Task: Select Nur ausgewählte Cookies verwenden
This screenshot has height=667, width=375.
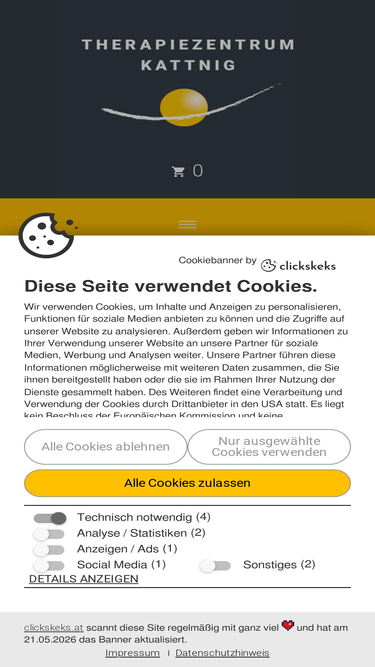Action: pyautogui.click(x=269, y=447)
